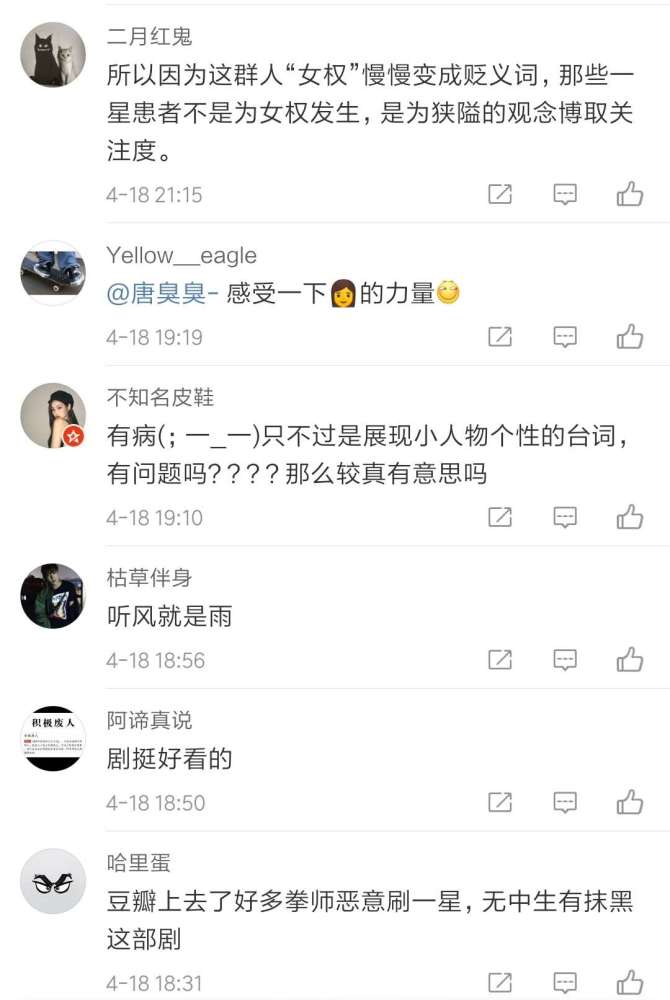Screen dimensions: 670x1000
Task: Repost 二月红鬼's comment
Action: (500, 194)
